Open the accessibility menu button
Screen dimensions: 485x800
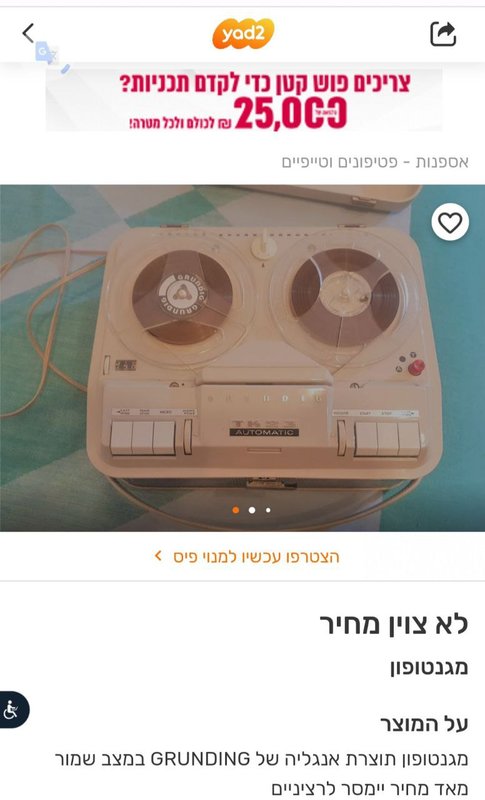12,710
